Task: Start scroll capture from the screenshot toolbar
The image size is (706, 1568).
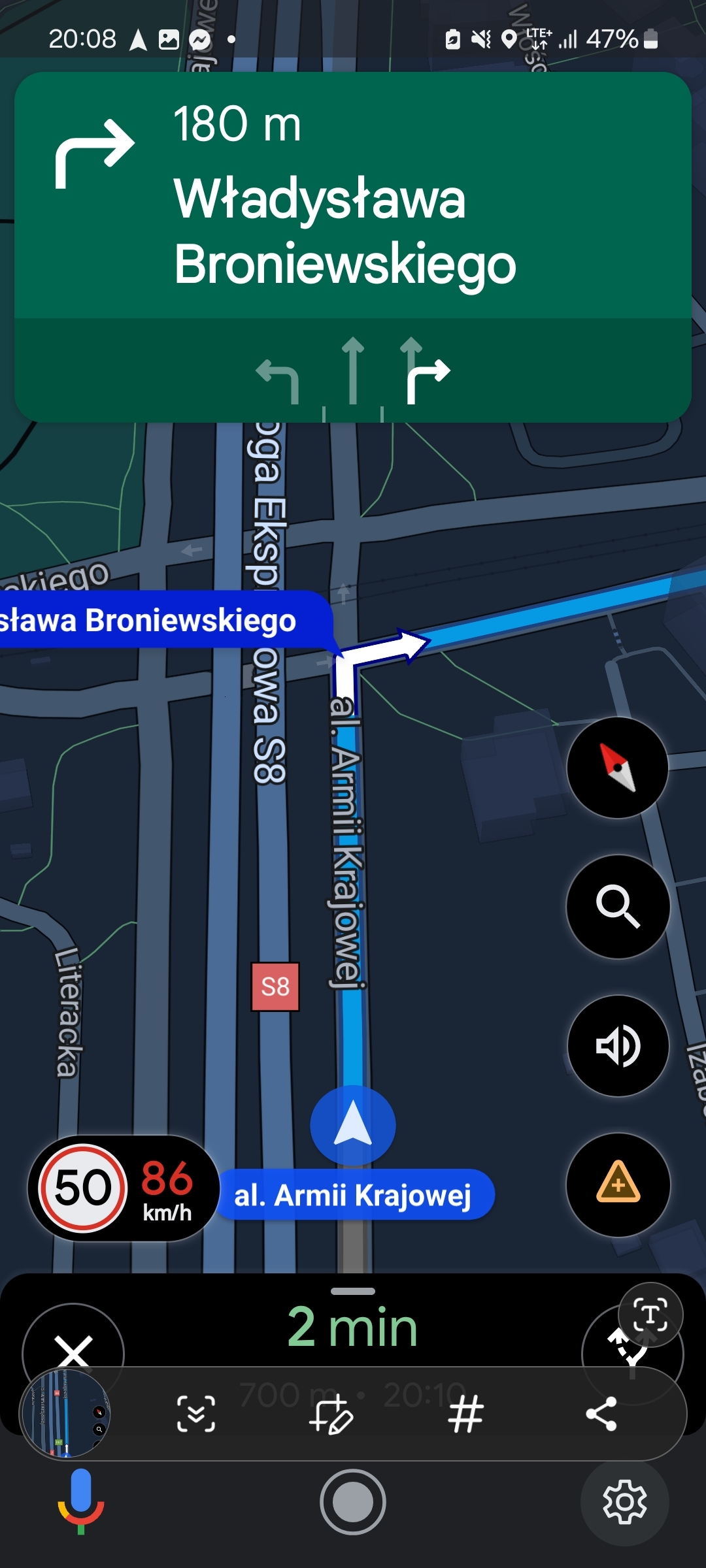Action: pos(195,1413)
